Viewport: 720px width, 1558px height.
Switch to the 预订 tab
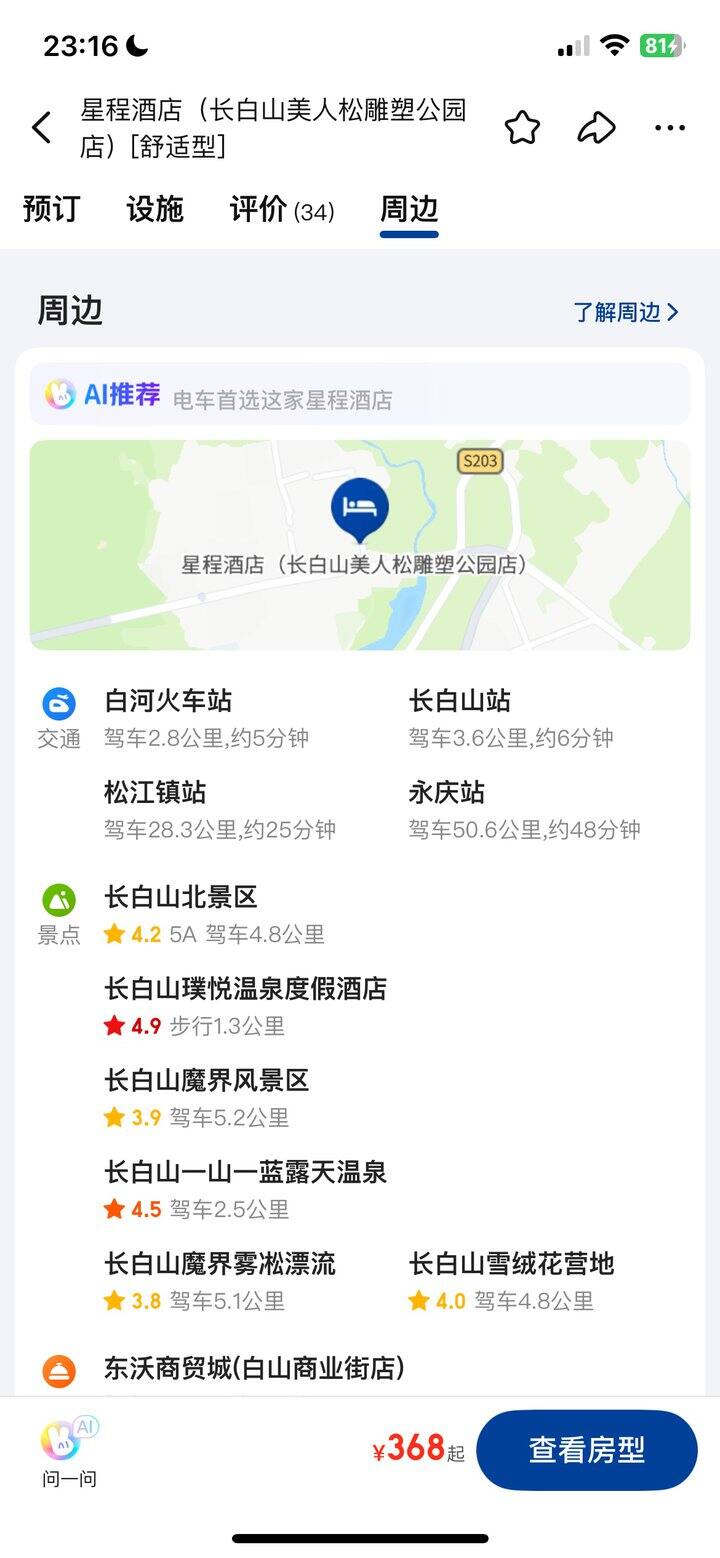click(x=51, y=209)
